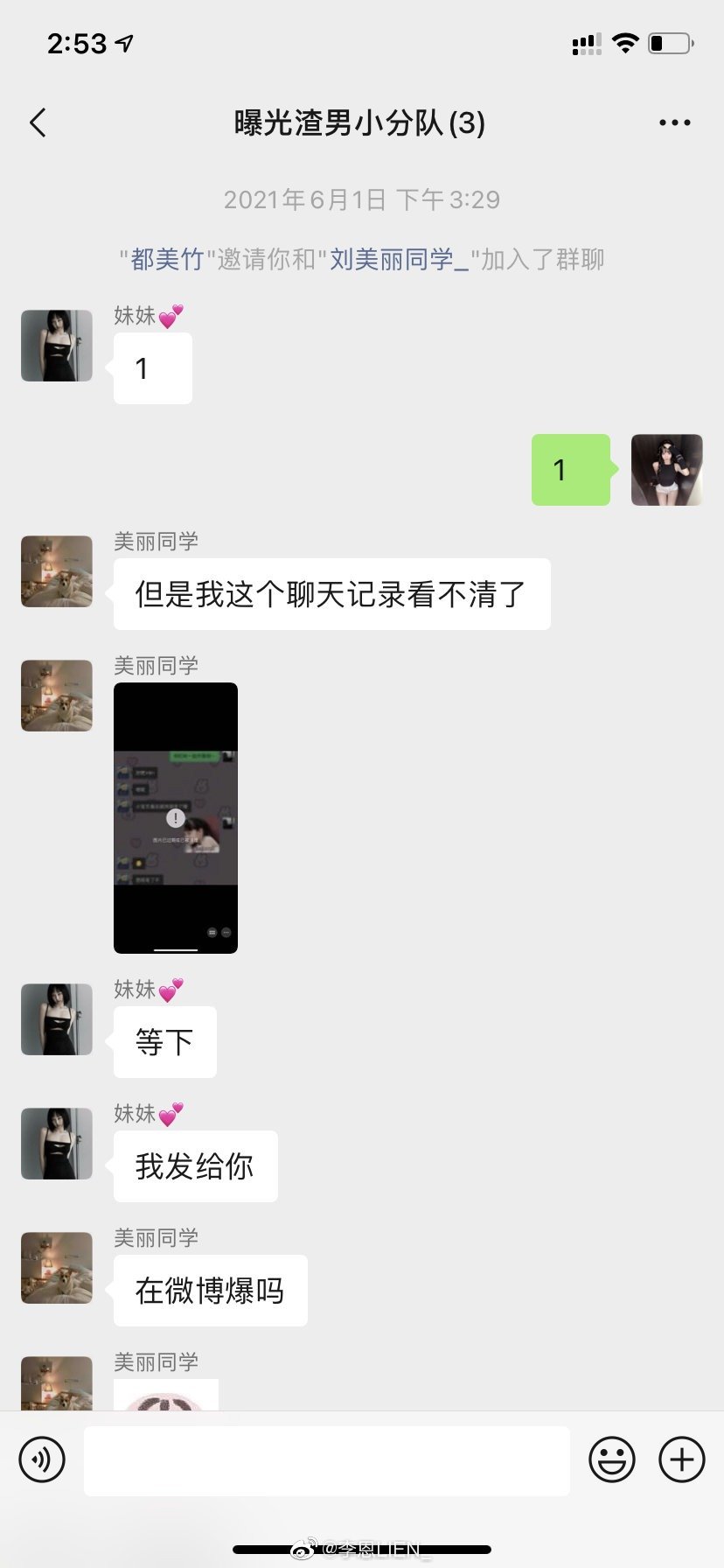Viewport: 724px width, 1568px height.
Task: Open the emoji sticker panel
Action: click(612, 1459)
